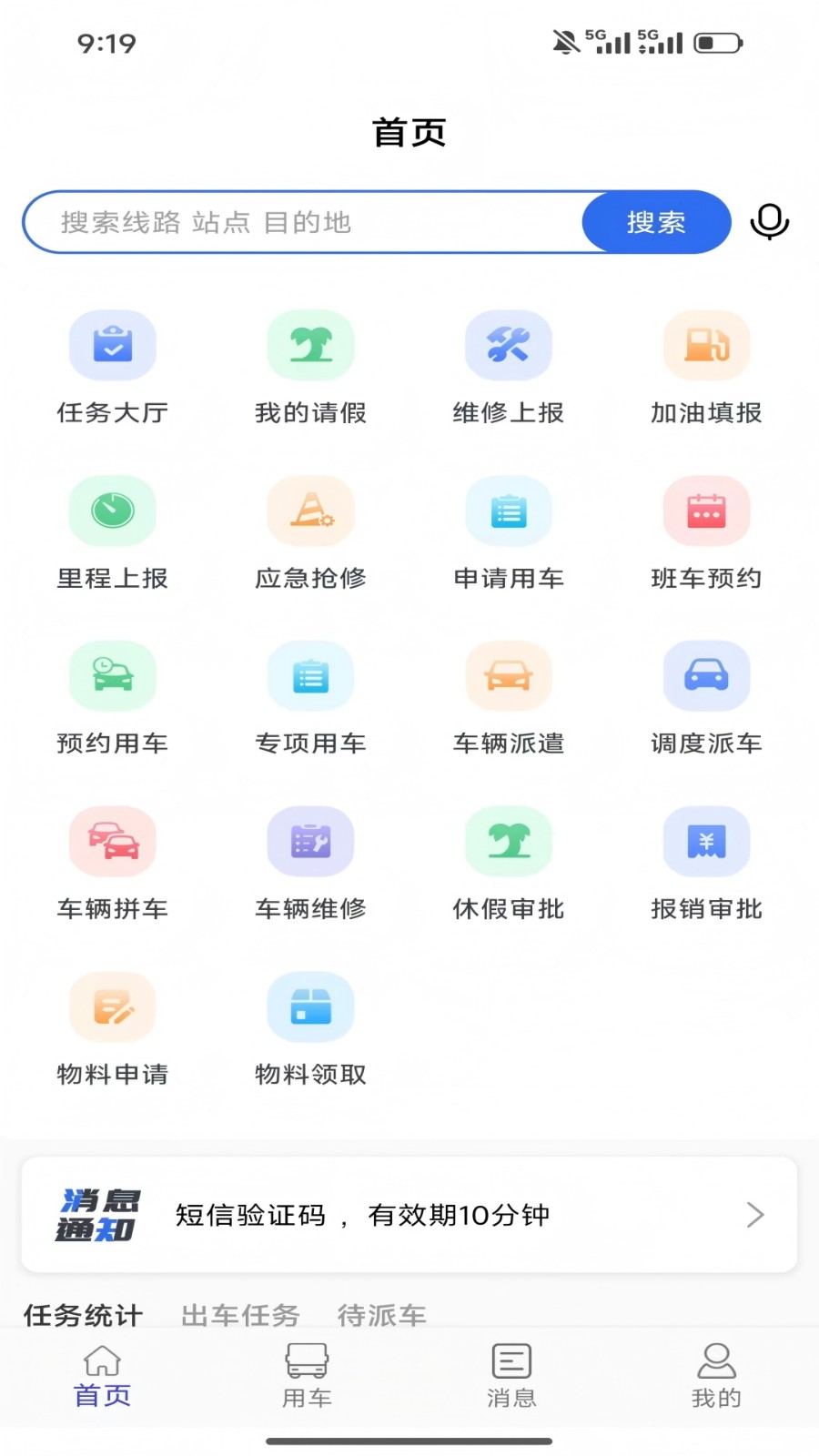Open 申请用车 (Vehicle Request)
This screenshot has height=1456, width=819.
(509, 530)
